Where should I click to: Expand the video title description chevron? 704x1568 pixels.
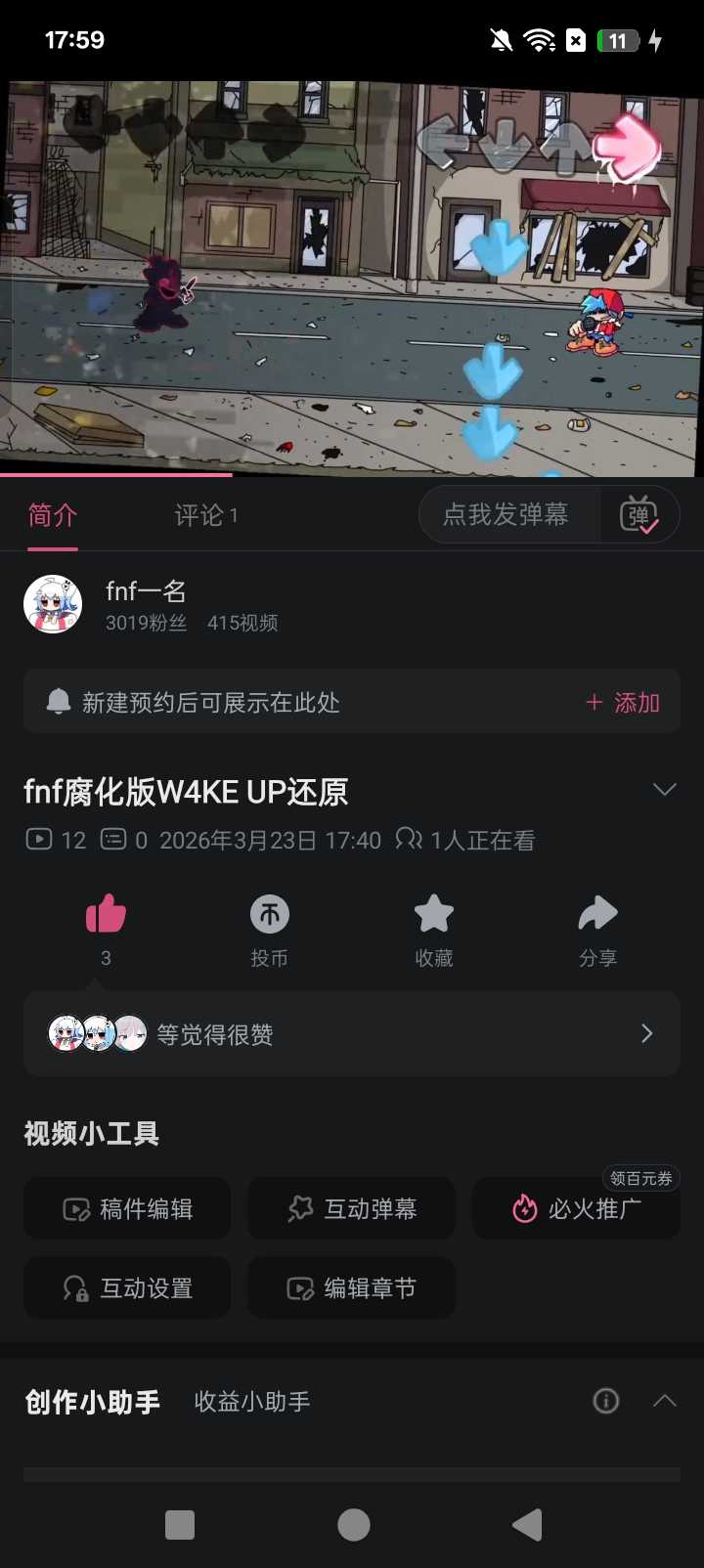[x=664, y=790]
